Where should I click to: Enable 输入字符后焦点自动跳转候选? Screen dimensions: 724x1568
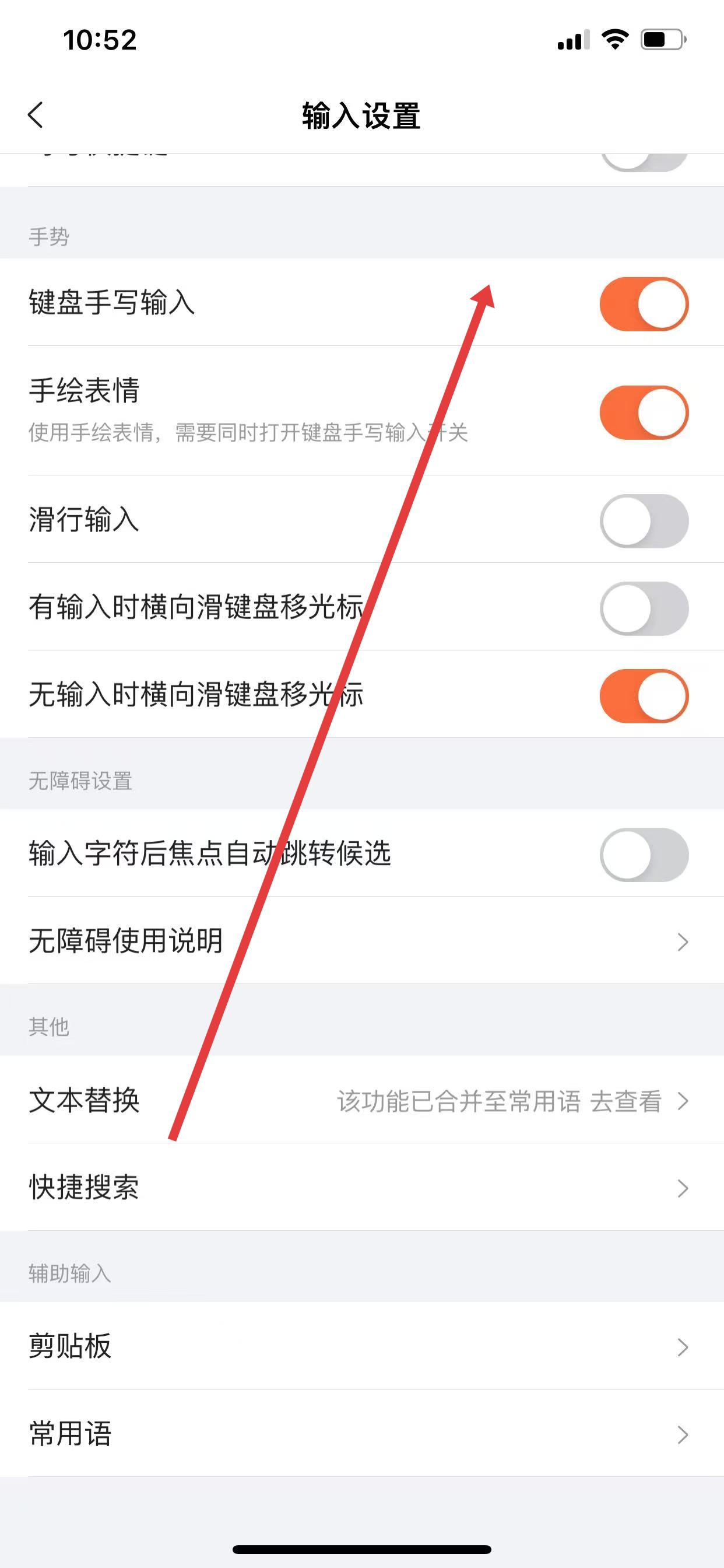click(644, 855)
